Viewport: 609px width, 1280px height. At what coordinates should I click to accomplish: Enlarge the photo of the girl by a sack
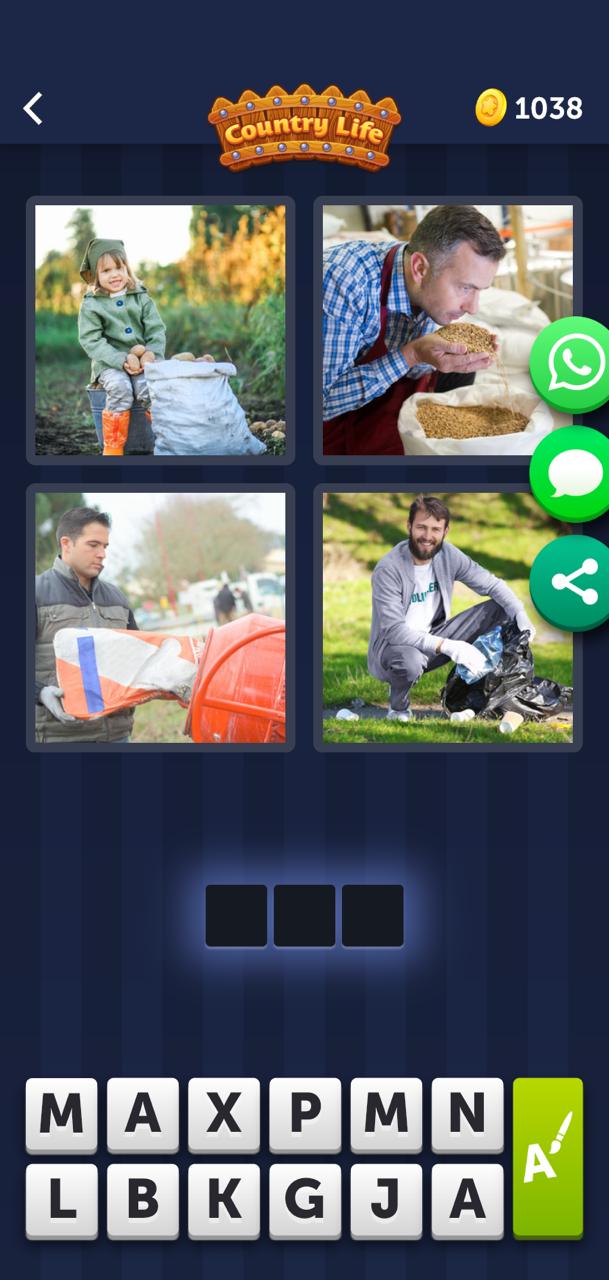[x=160, y=331]
